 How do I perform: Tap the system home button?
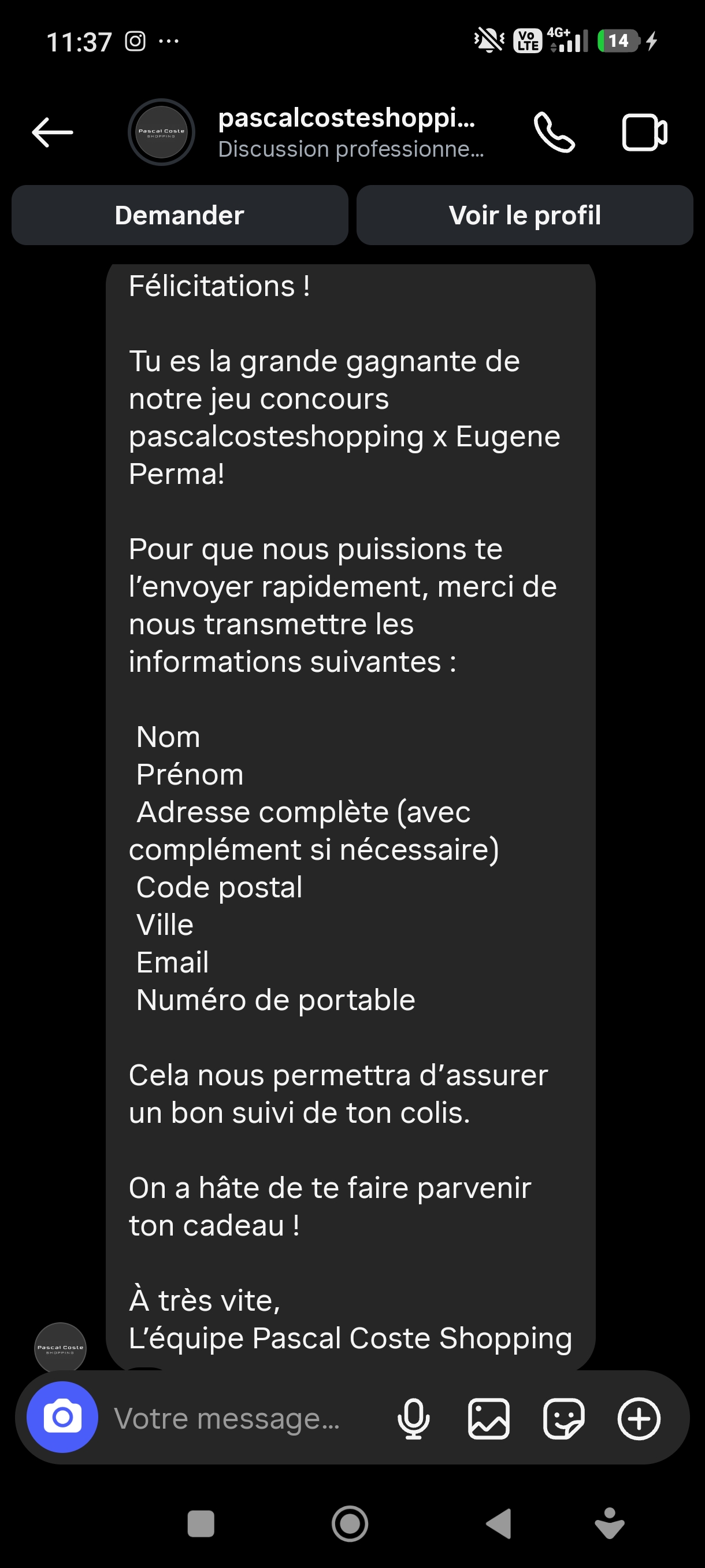point(350,1523)
